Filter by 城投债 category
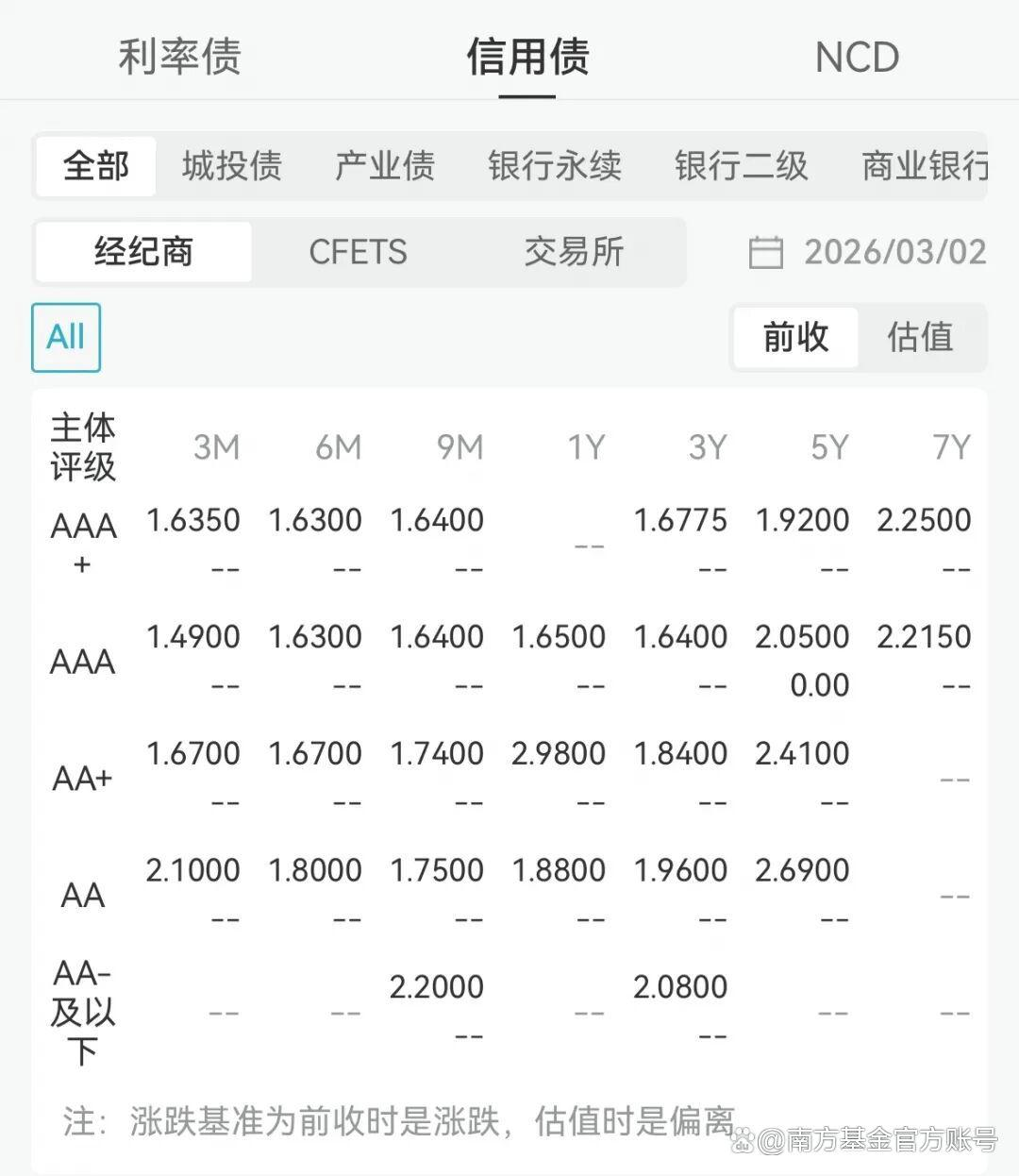Image resolution: width=1019 pixels, height=1176 pixels. point(232,166)
